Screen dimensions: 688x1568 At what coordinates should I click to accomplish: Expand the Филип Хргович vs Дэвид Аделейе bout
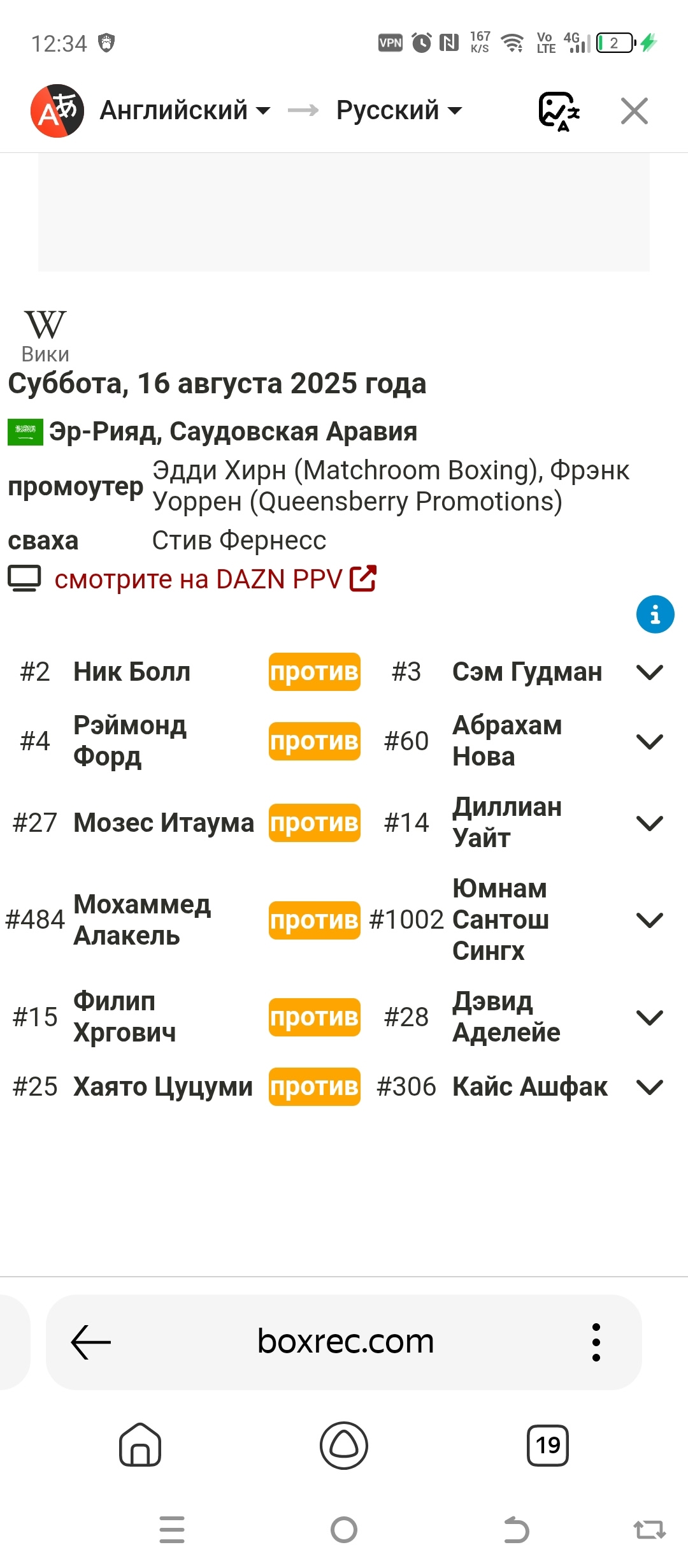(x=650, y=1017)
